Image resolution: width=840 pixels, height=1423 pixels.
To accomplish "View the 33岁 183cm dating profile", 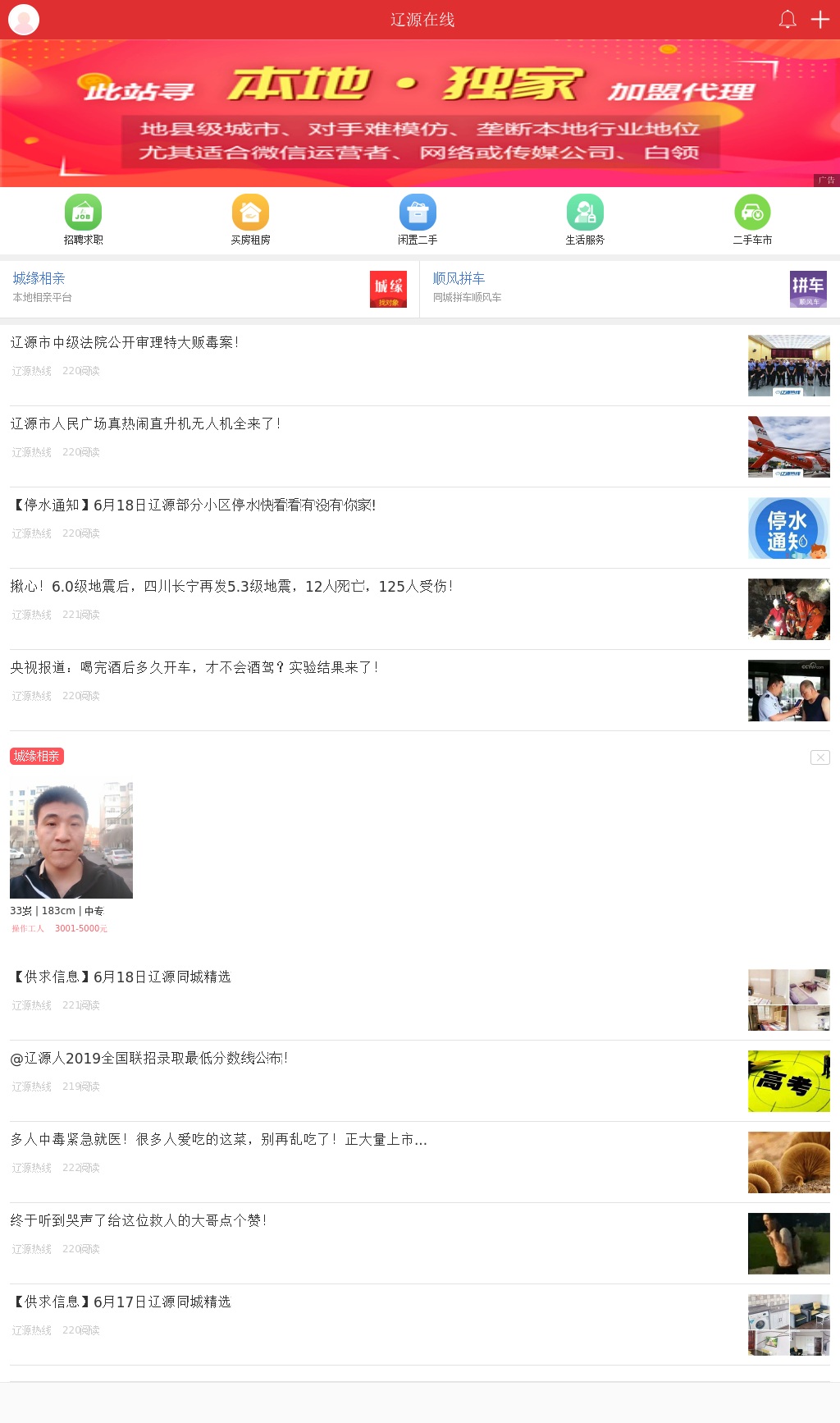I will pos(71,840).
